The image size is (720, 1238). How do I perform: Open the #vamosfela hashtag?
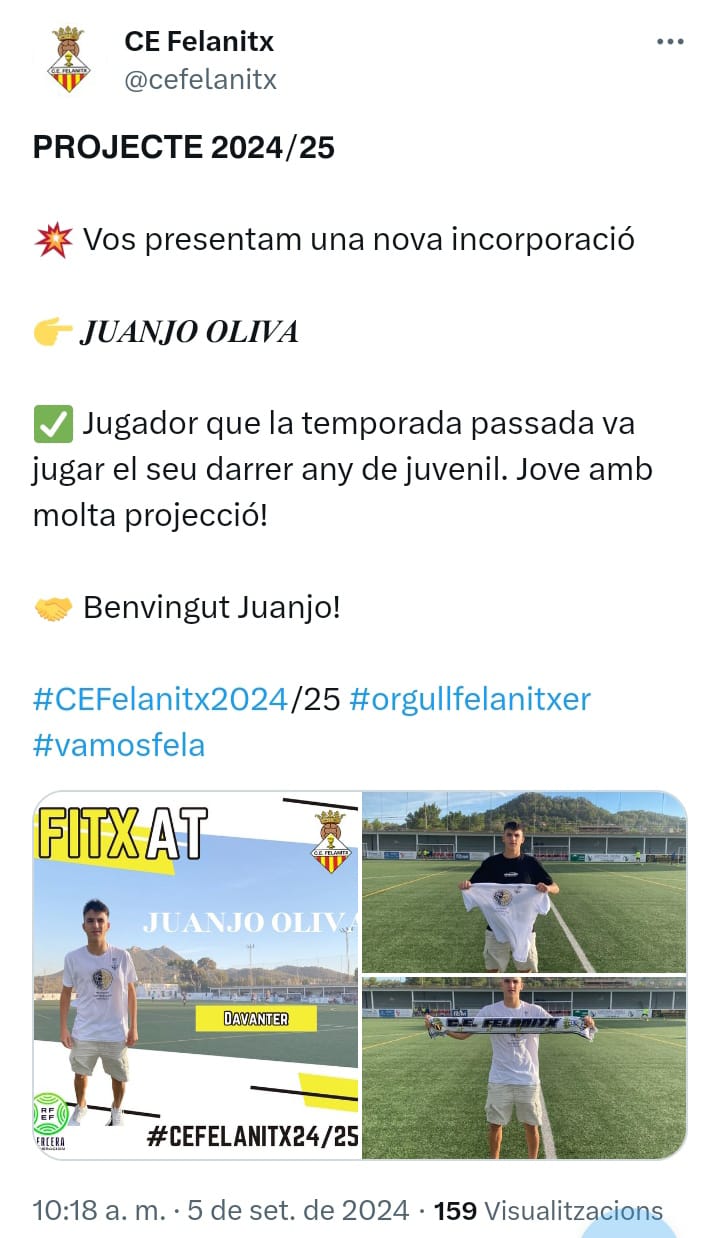coord(119,745)
